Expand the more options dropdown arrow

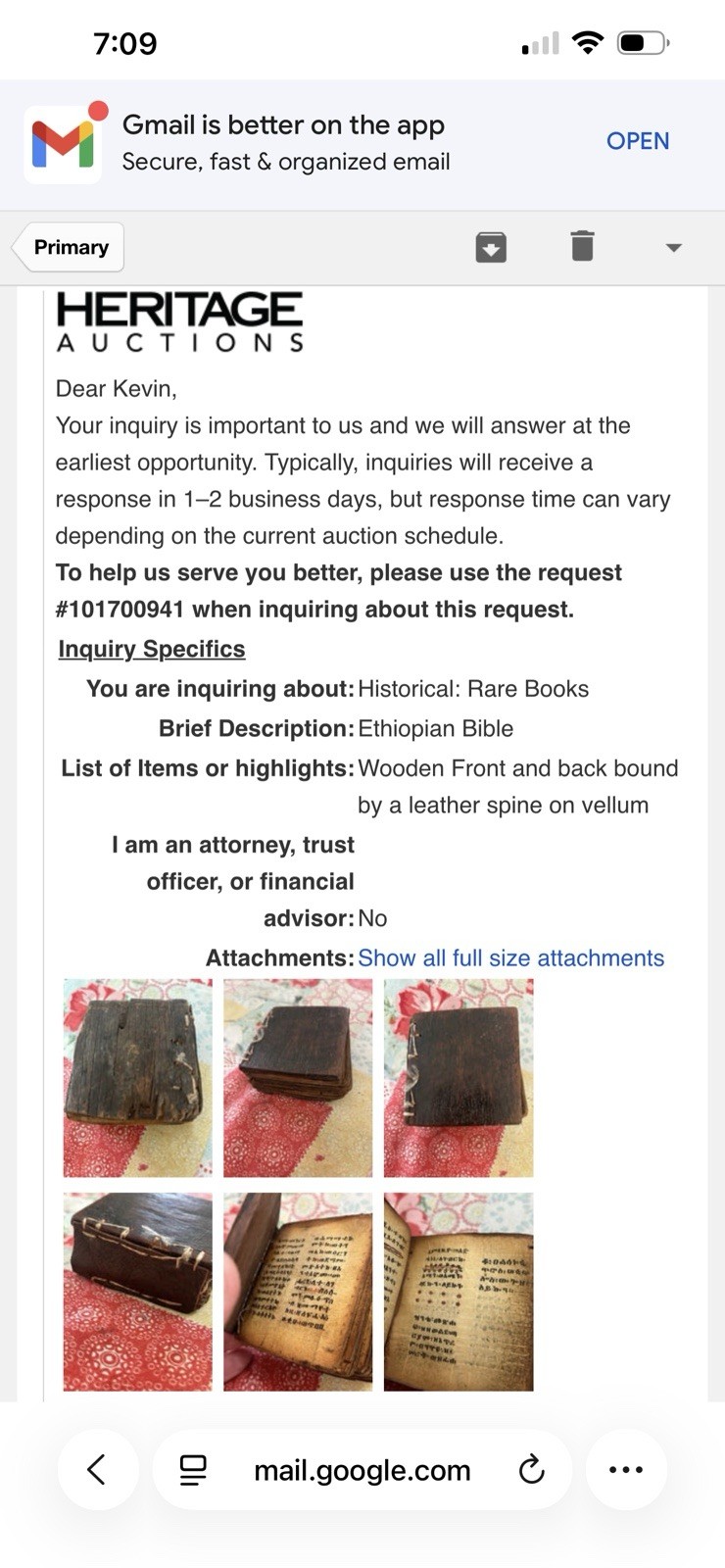click(x=673, y=248)
